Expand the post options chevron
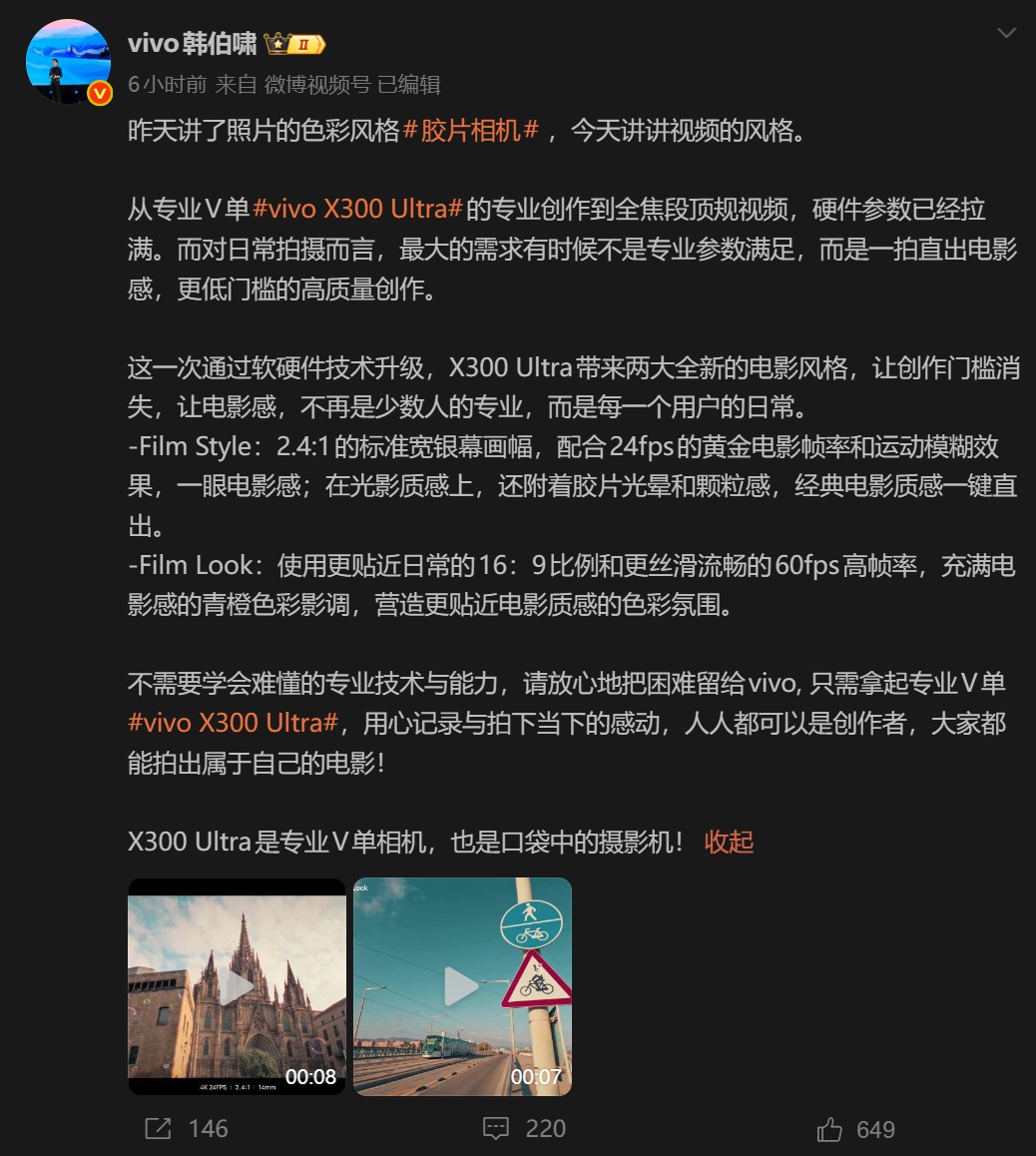The image size is (1036, 1156). 1006,35
